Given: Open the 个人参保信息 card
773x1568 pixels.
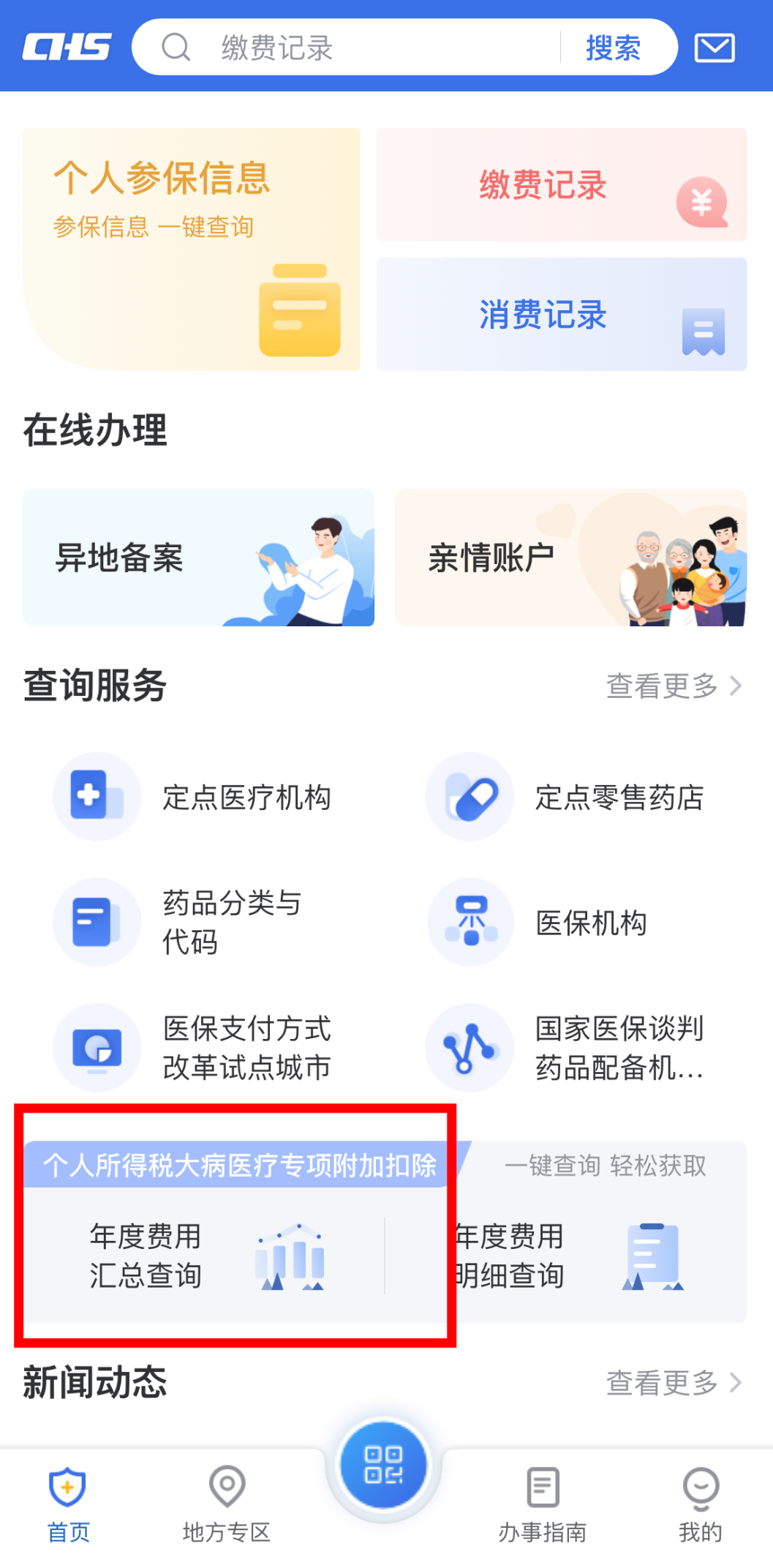Looking at the screenshot, I should point(192,250).
